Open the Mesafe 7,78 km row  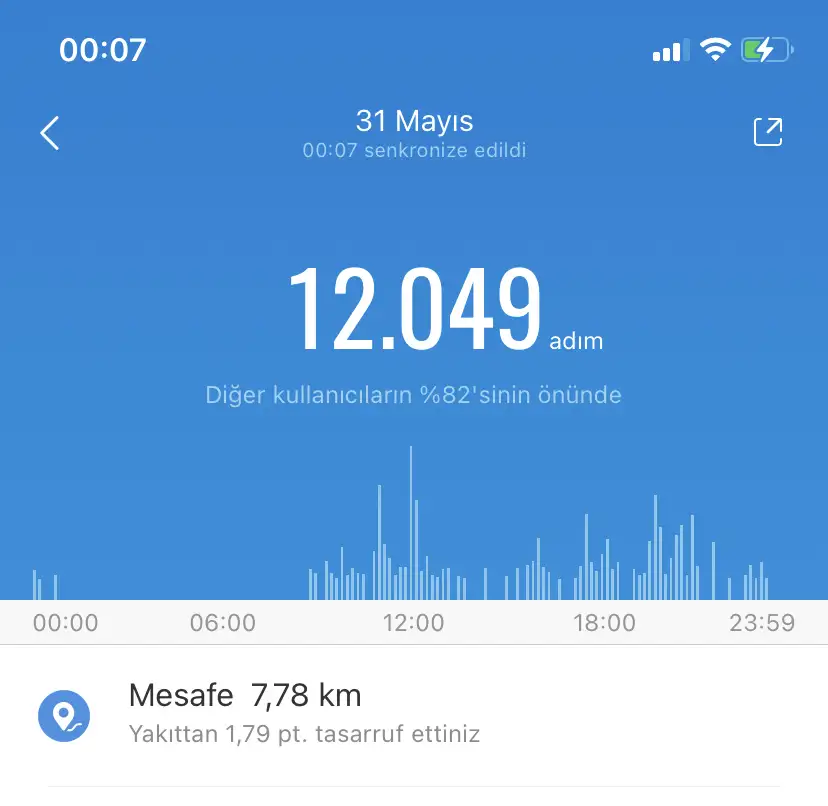click(x=413, y=714)
